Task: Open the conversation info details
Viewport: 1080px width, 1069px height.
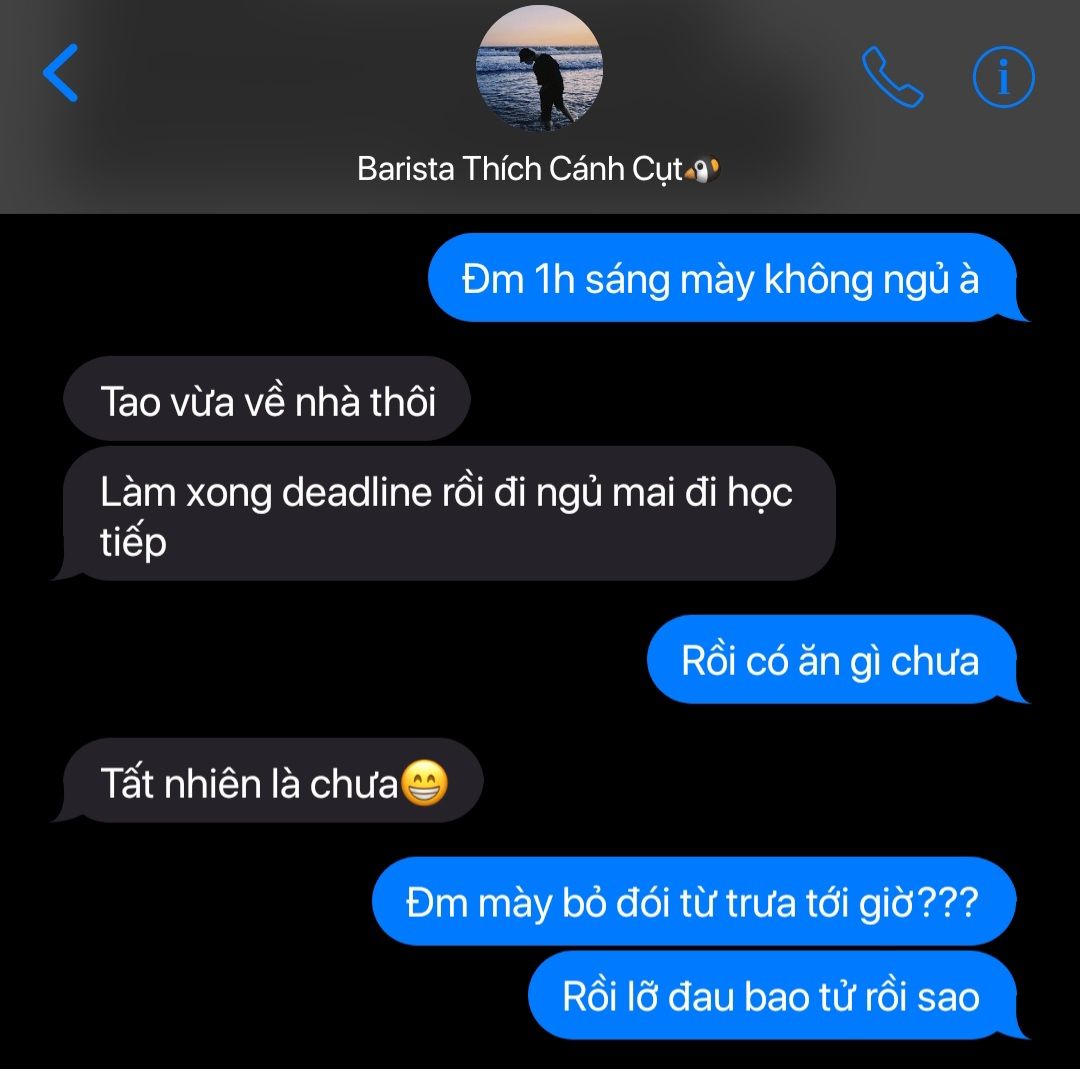Action: 1004,77
